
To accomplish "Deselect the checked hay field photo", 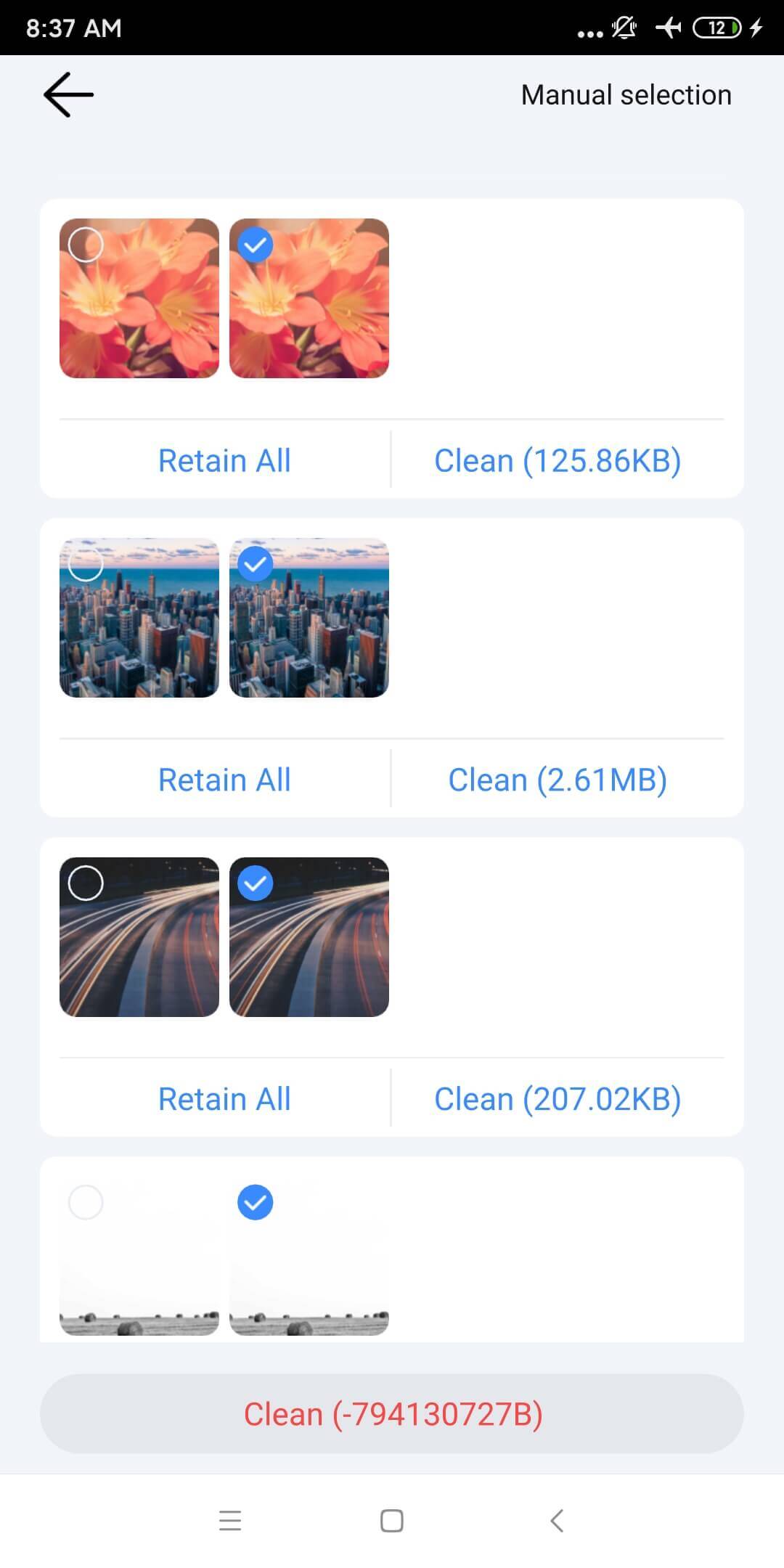I will point(256,1203).
